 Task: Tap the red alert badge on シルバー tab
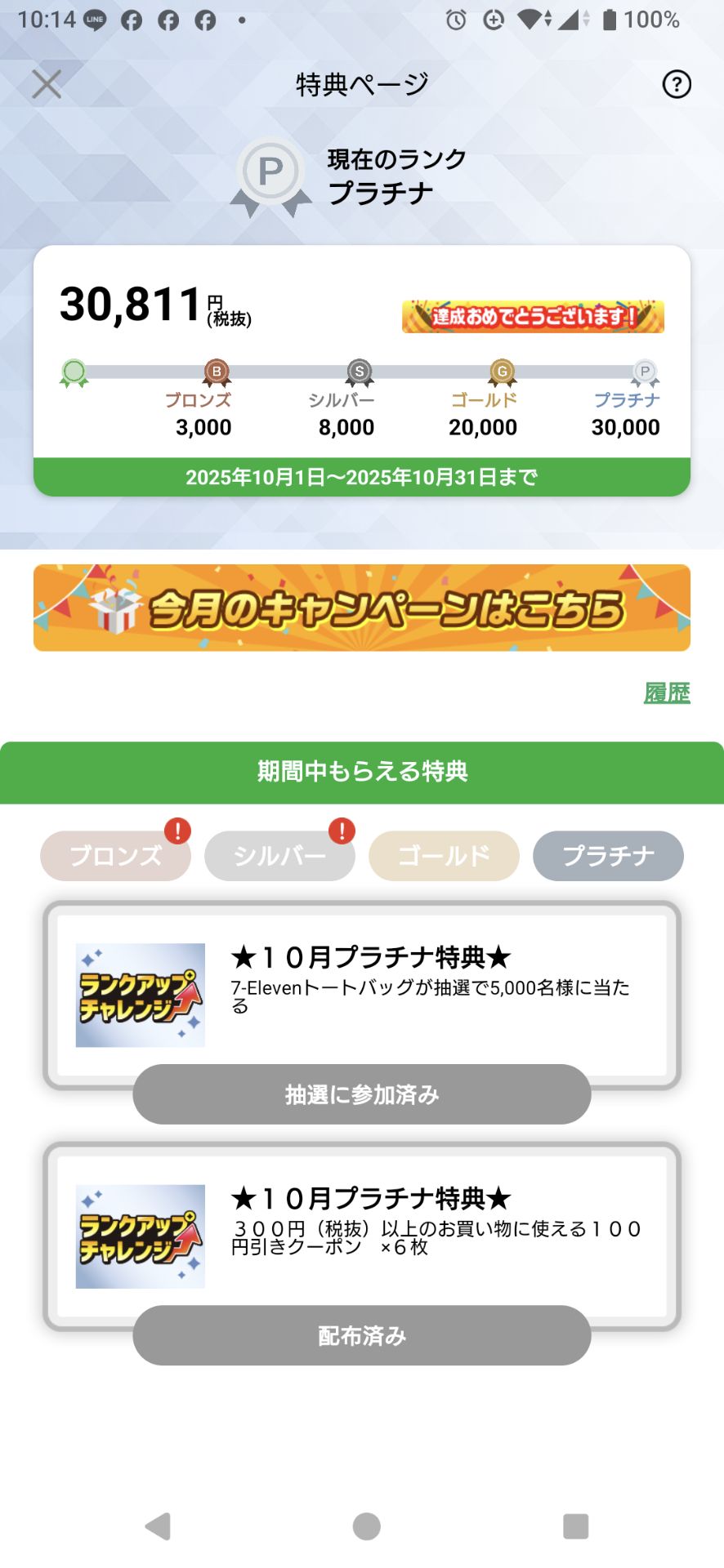pos(341,831)
